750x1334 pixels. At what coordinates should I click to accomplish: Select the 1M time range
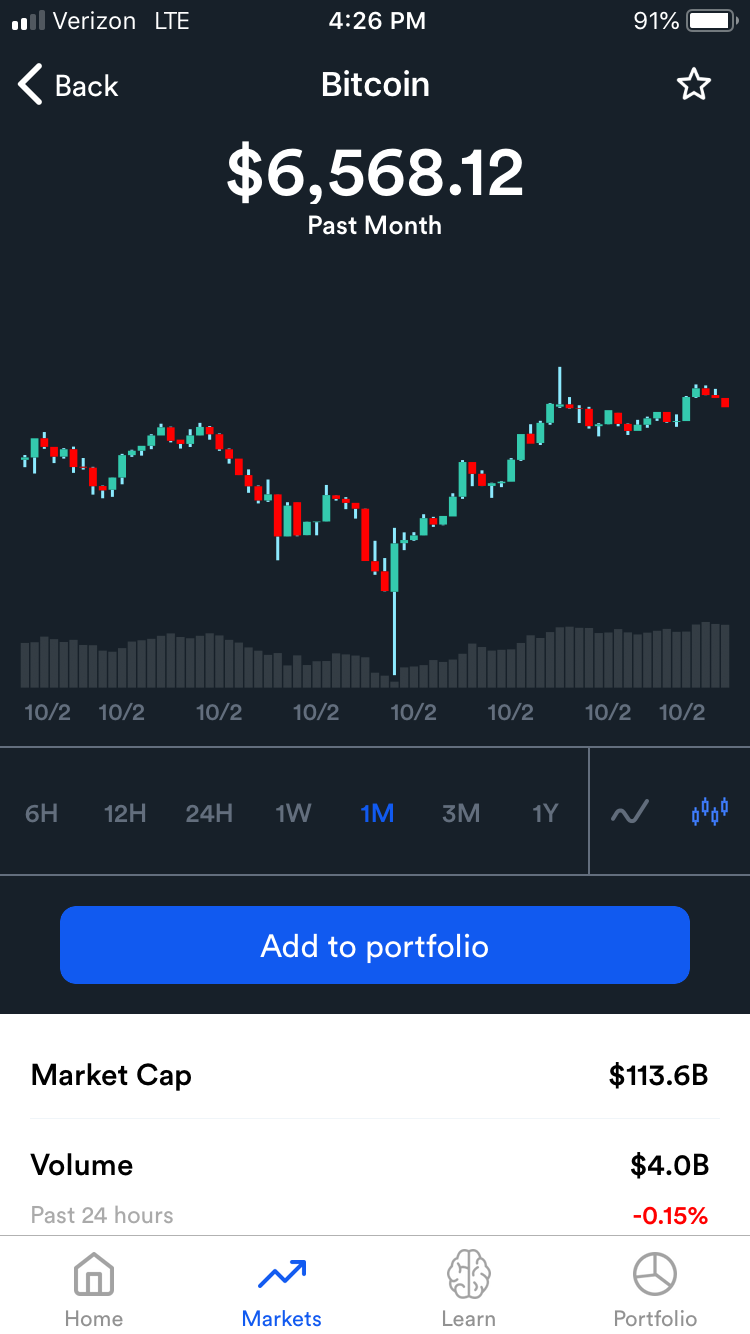point(377,813)
